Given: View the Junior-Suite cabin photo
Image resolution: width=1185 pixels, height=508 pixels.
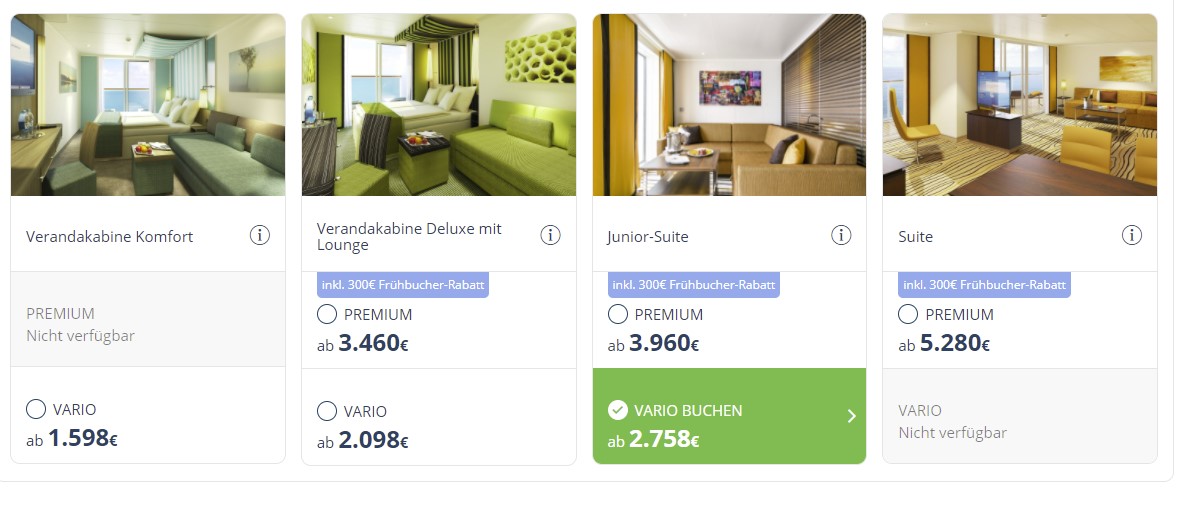Looking at the screenshot, I should (729, 105).
